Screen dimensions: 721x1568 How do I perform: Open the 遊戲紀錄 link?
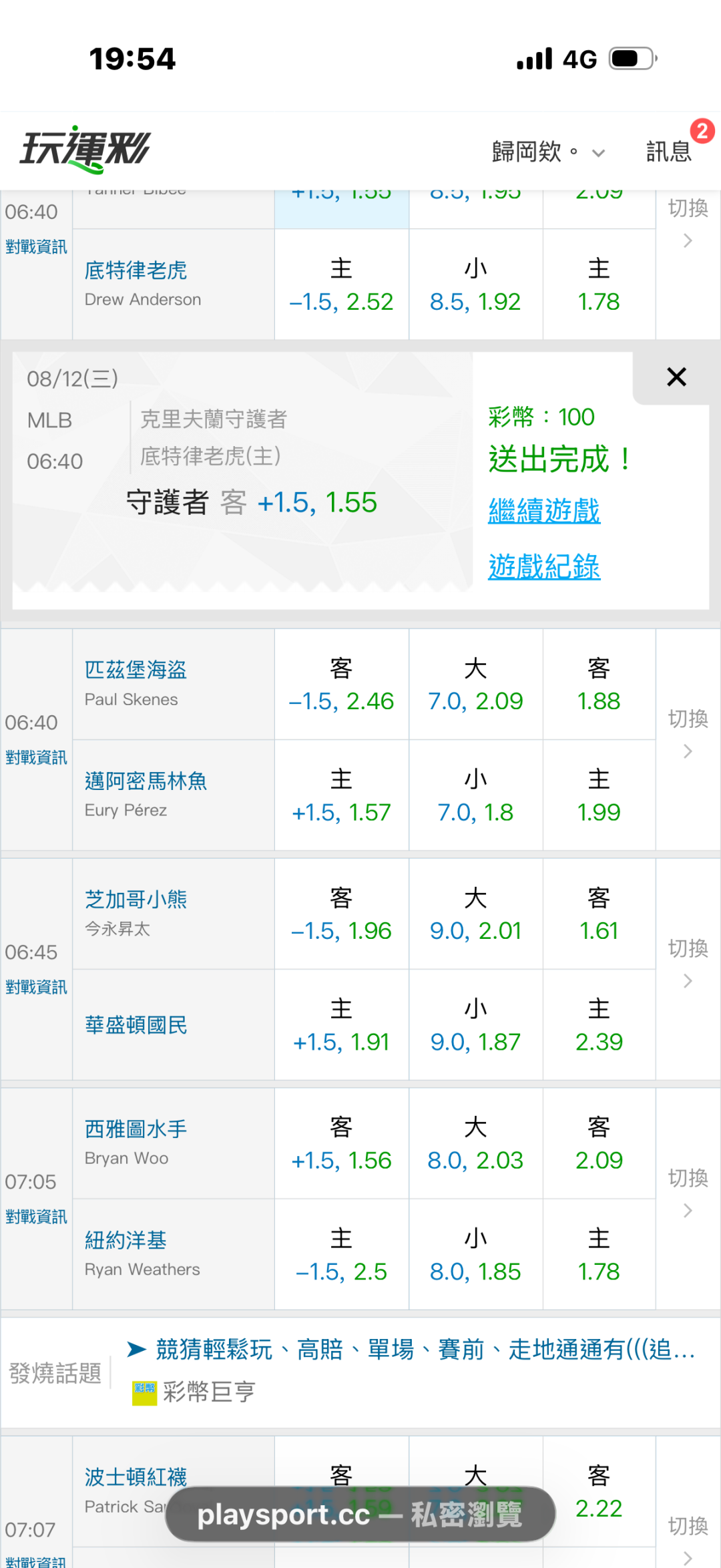click(x=544, y=566)
